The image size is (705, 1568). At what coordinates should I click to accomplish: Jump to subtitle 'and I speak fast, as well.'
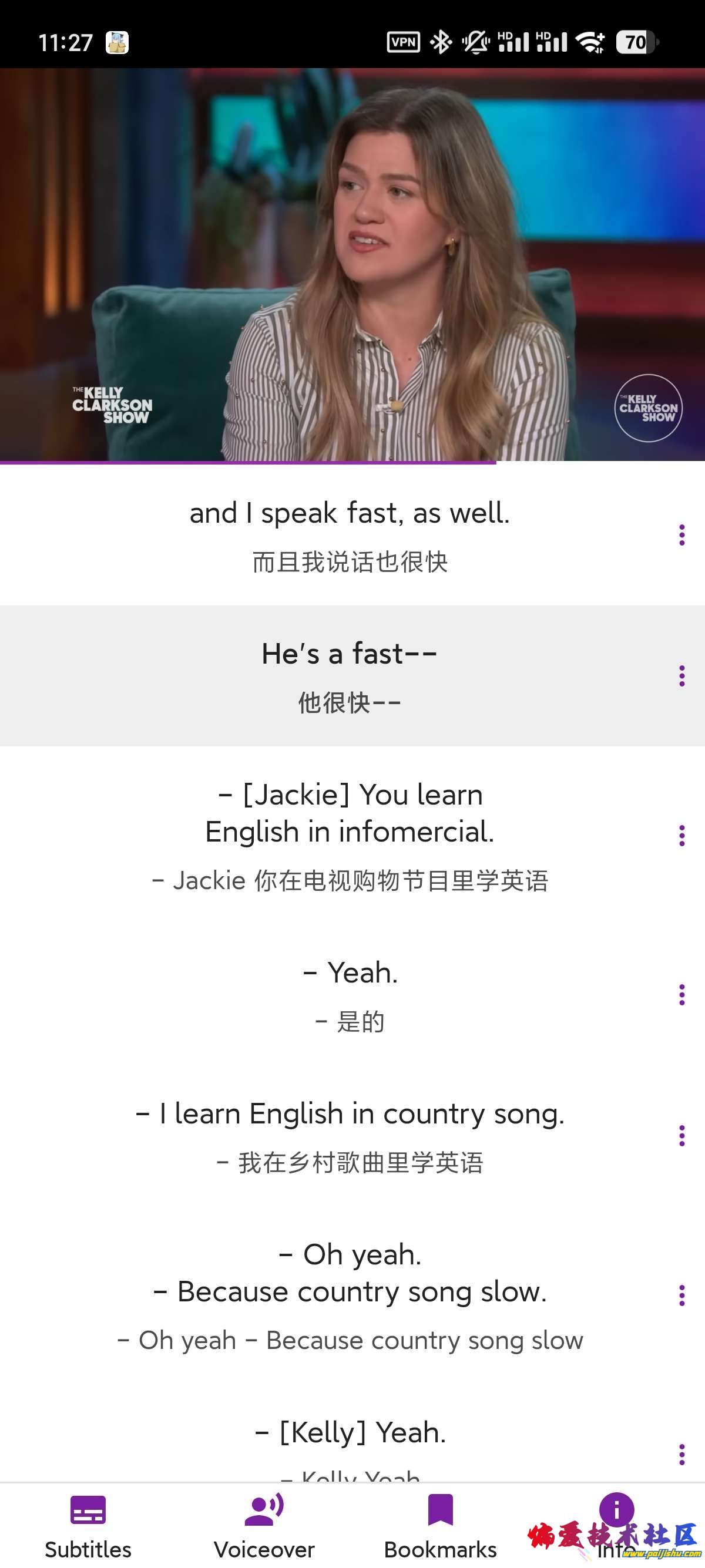(x=350, y=534)
